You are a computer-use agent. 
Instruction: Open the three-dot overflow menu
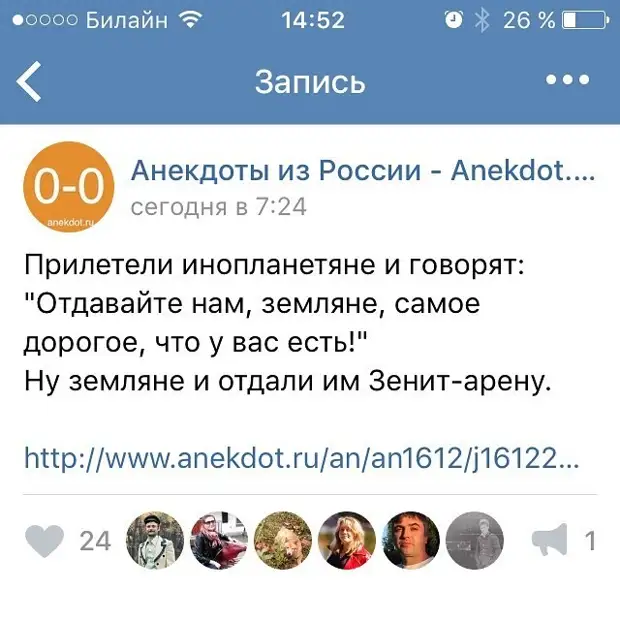[567, 80]
